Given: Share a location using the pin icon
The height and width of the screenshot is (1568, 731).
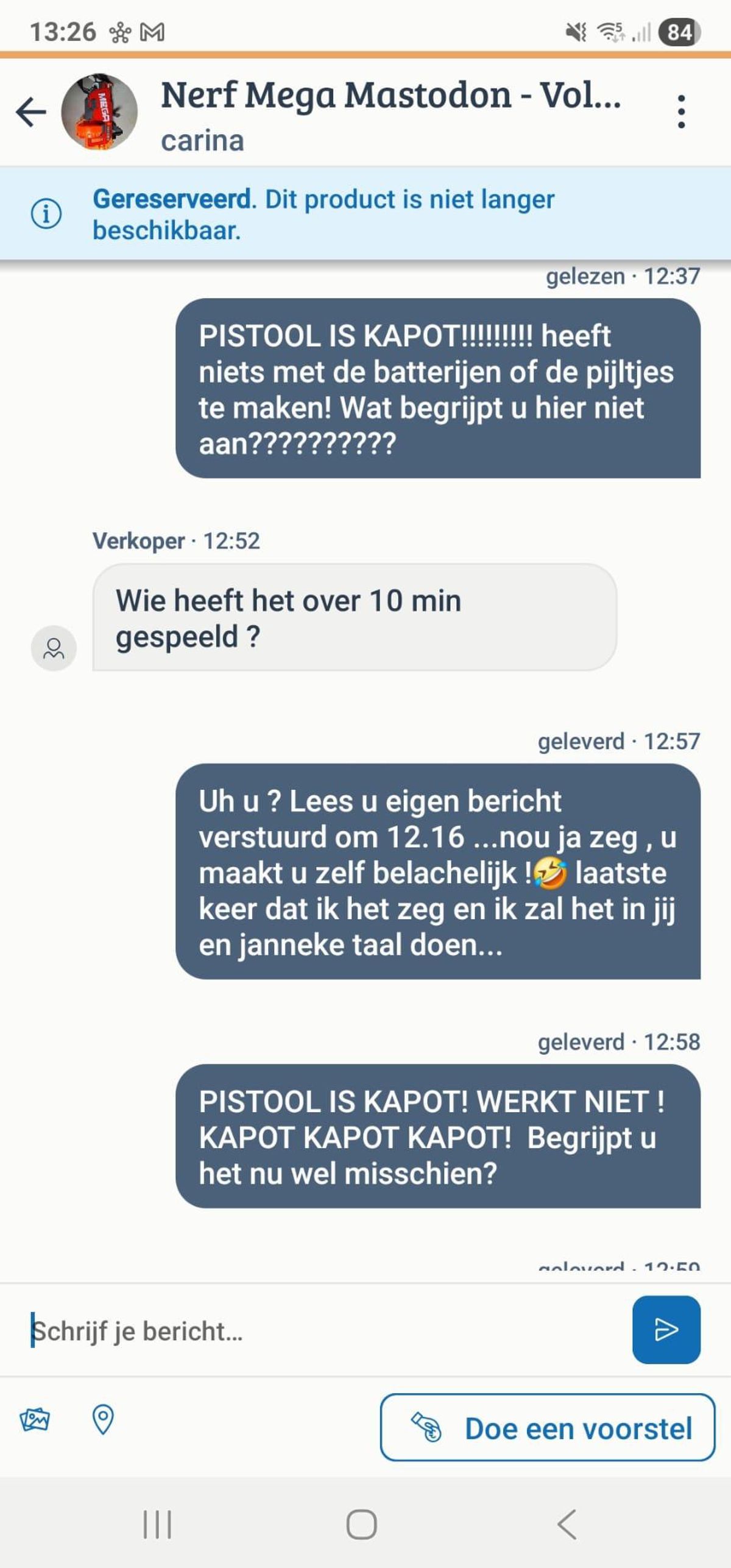Looking at the screenshot, I should coord(102,1419).
